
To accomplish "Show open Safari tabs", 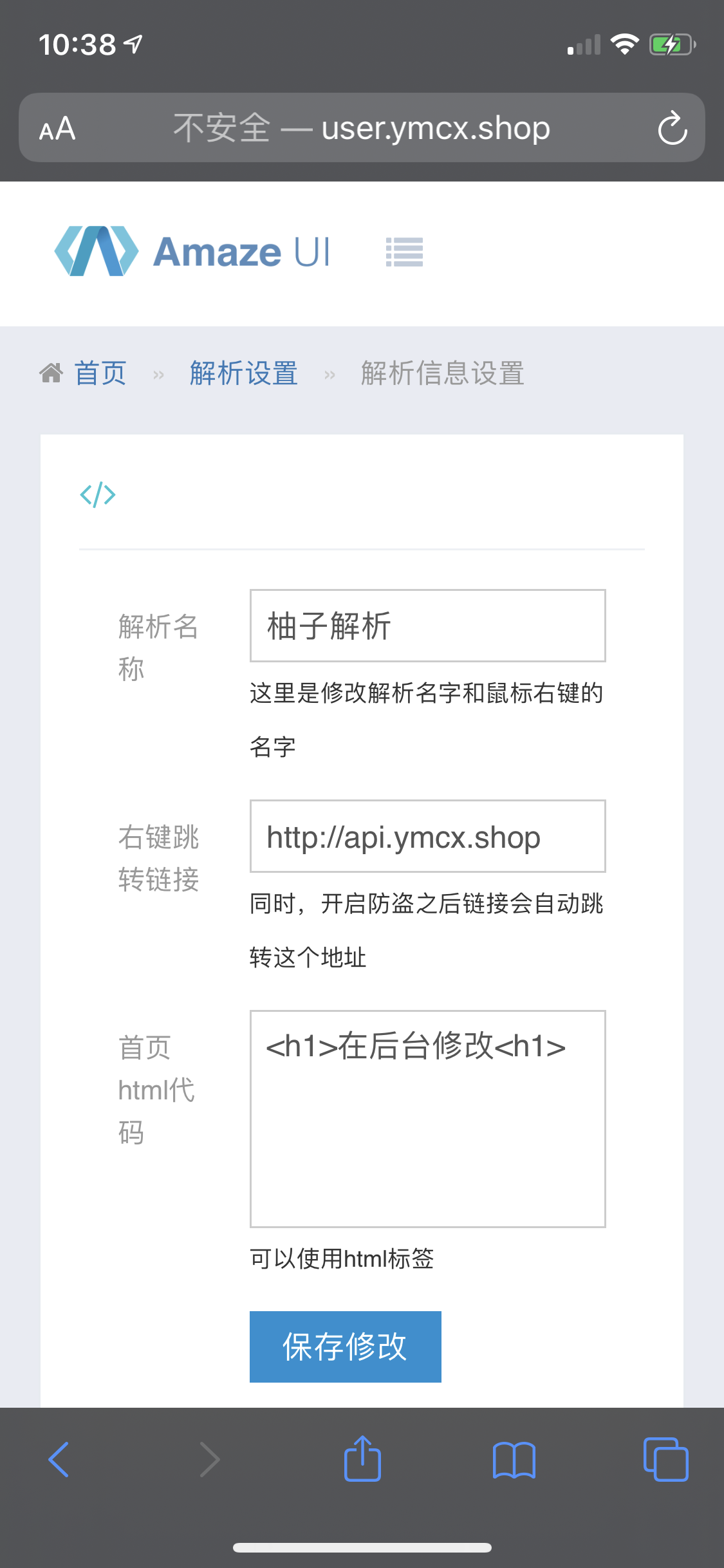I will pyautogui.click(x=665, y=1459).
